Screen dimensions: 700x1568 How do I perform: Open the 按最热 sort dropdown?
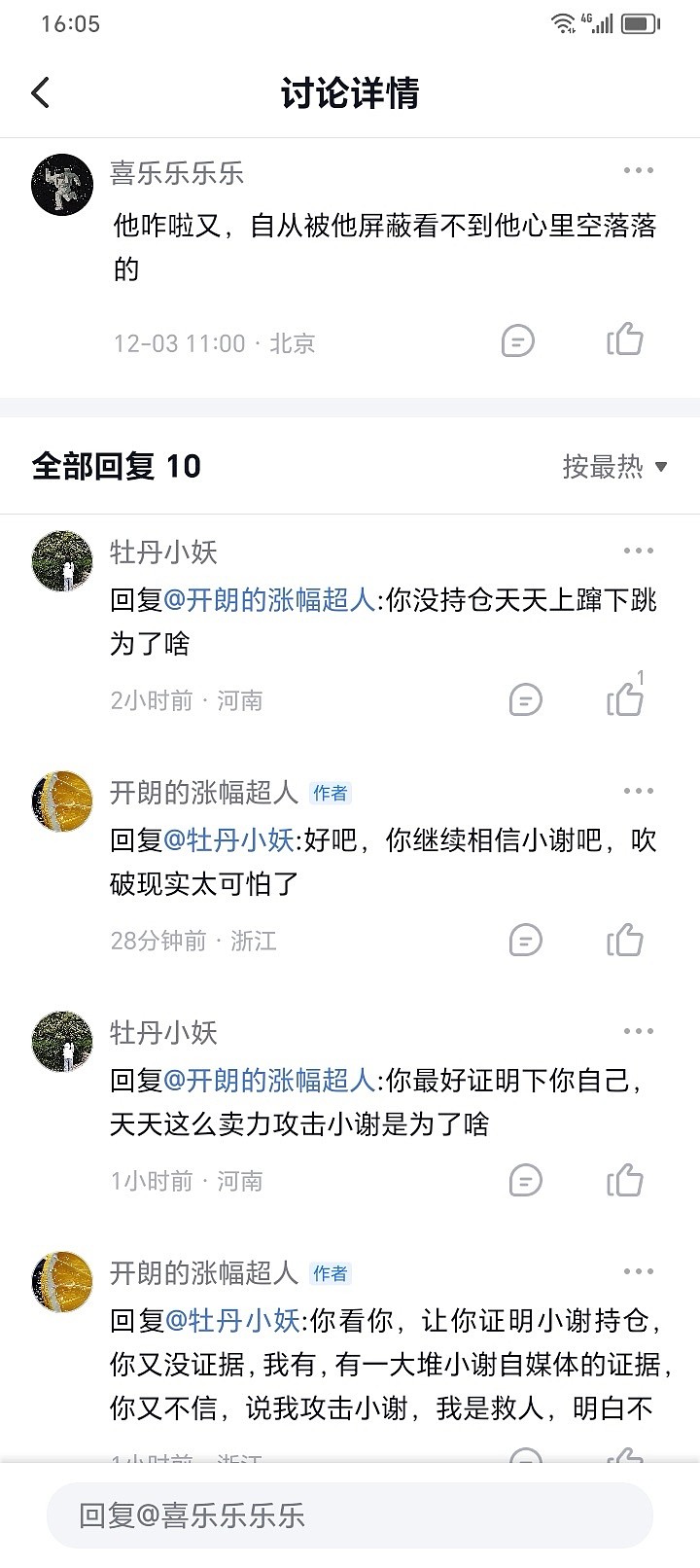point(613,466)
